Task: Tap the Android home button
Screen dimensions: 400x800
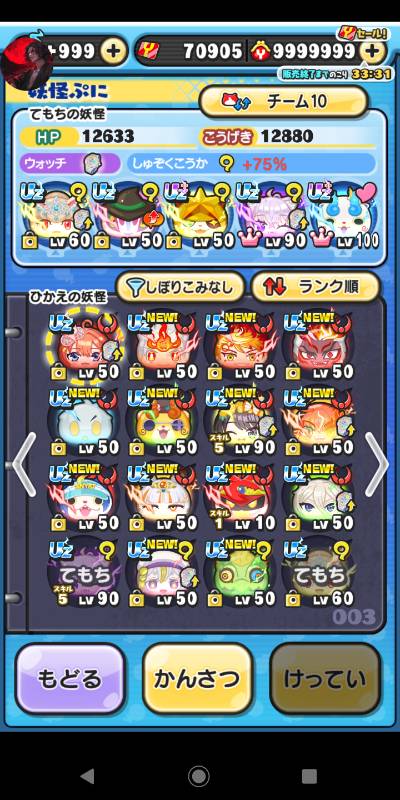Action: [198, 776]
